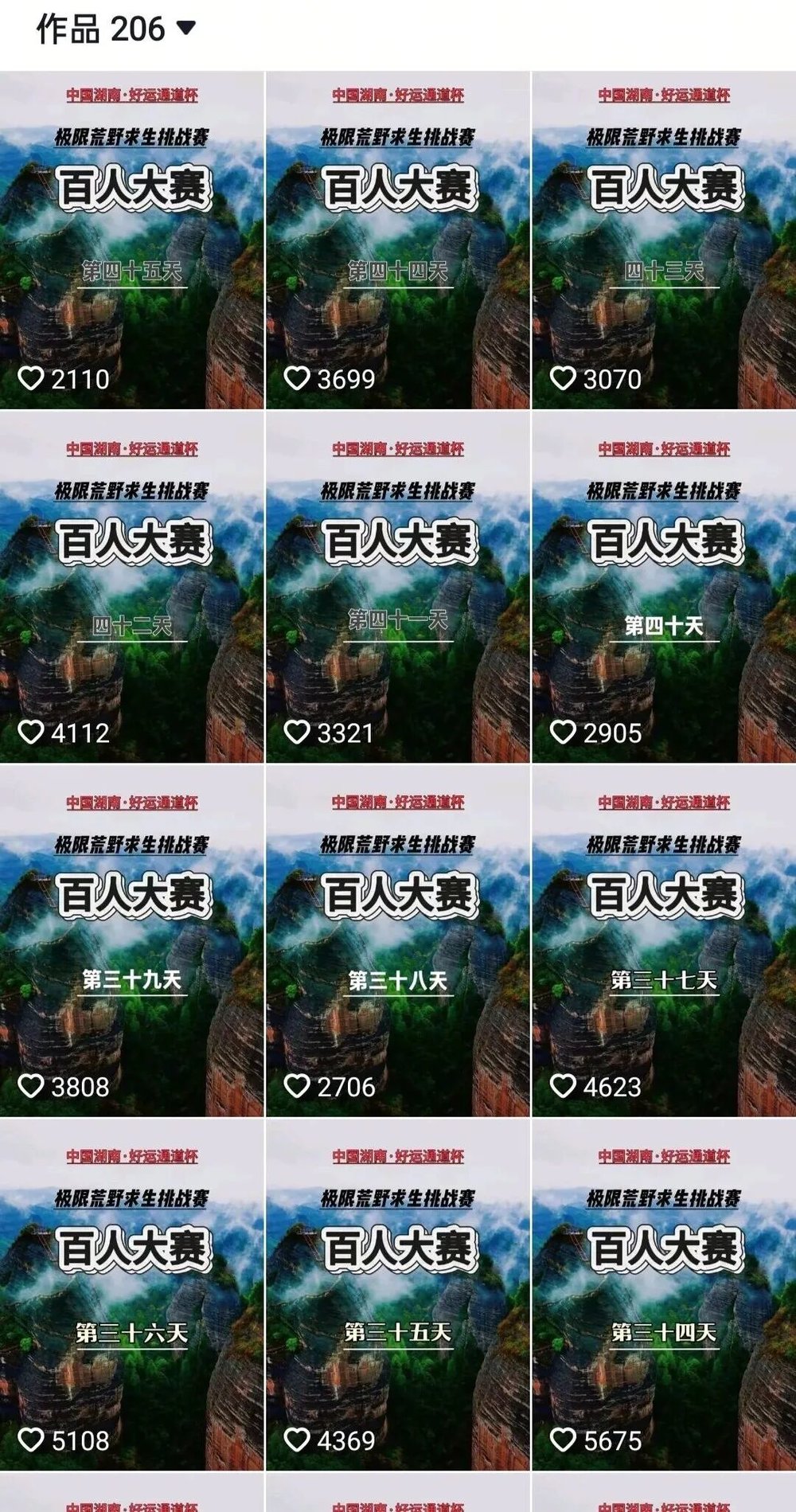The height and width of the screenshot is (1512, 796).
Task: Open the 第四十天 video
Action: [x=664, y=588]
